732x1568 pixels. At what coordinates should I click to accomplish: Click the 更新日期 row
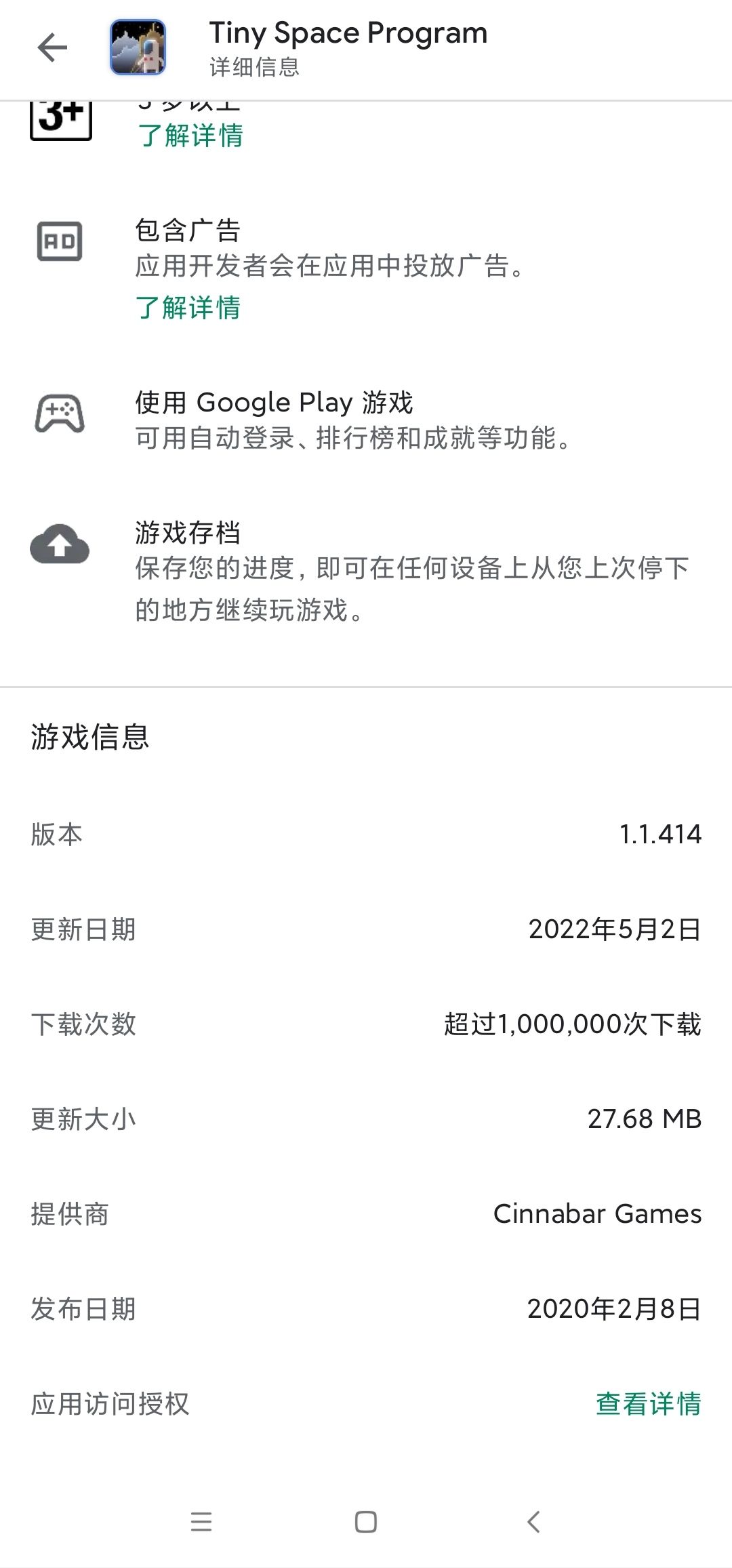pyautogui.click(x=366, y=930)
